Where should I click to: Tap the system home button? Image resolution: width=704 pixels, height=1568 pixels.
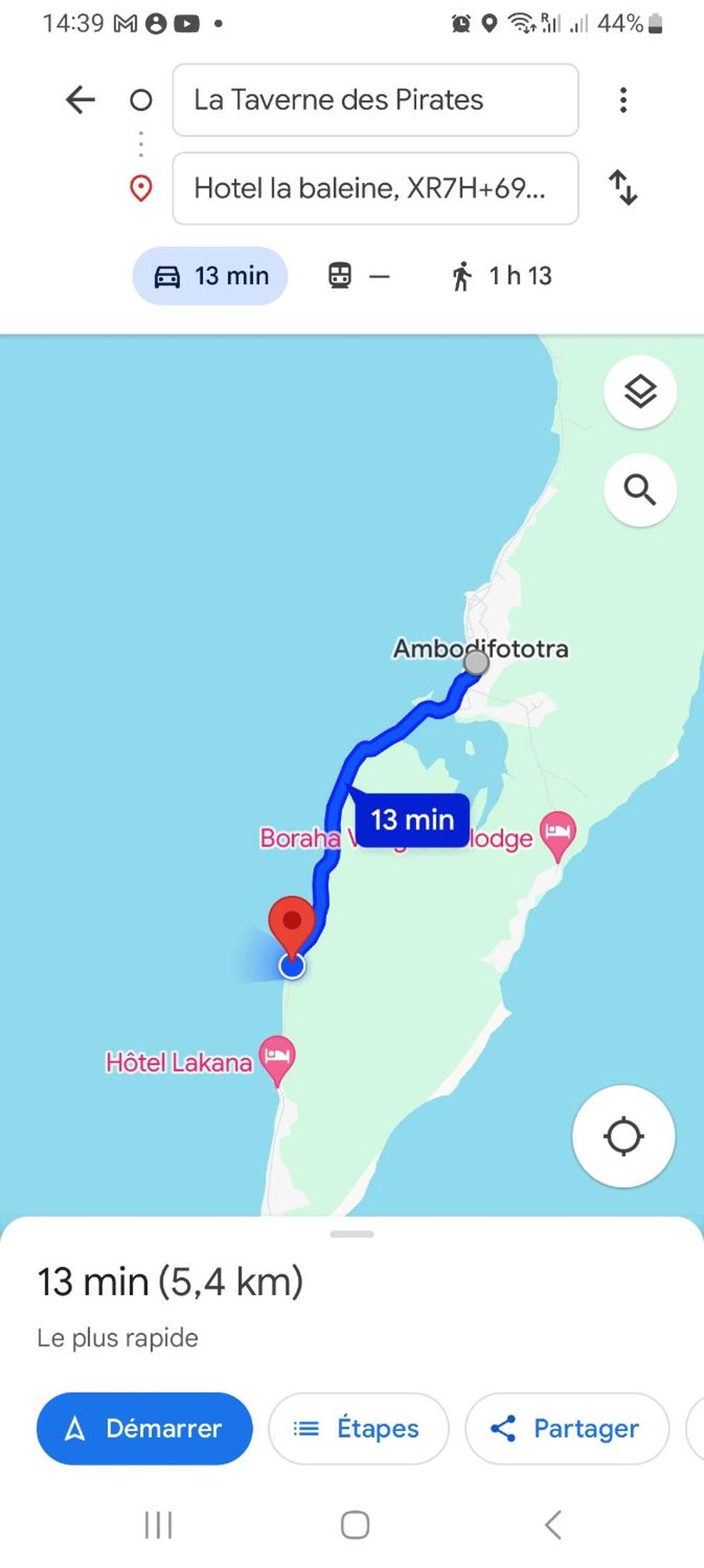(x=355, y=1525)
